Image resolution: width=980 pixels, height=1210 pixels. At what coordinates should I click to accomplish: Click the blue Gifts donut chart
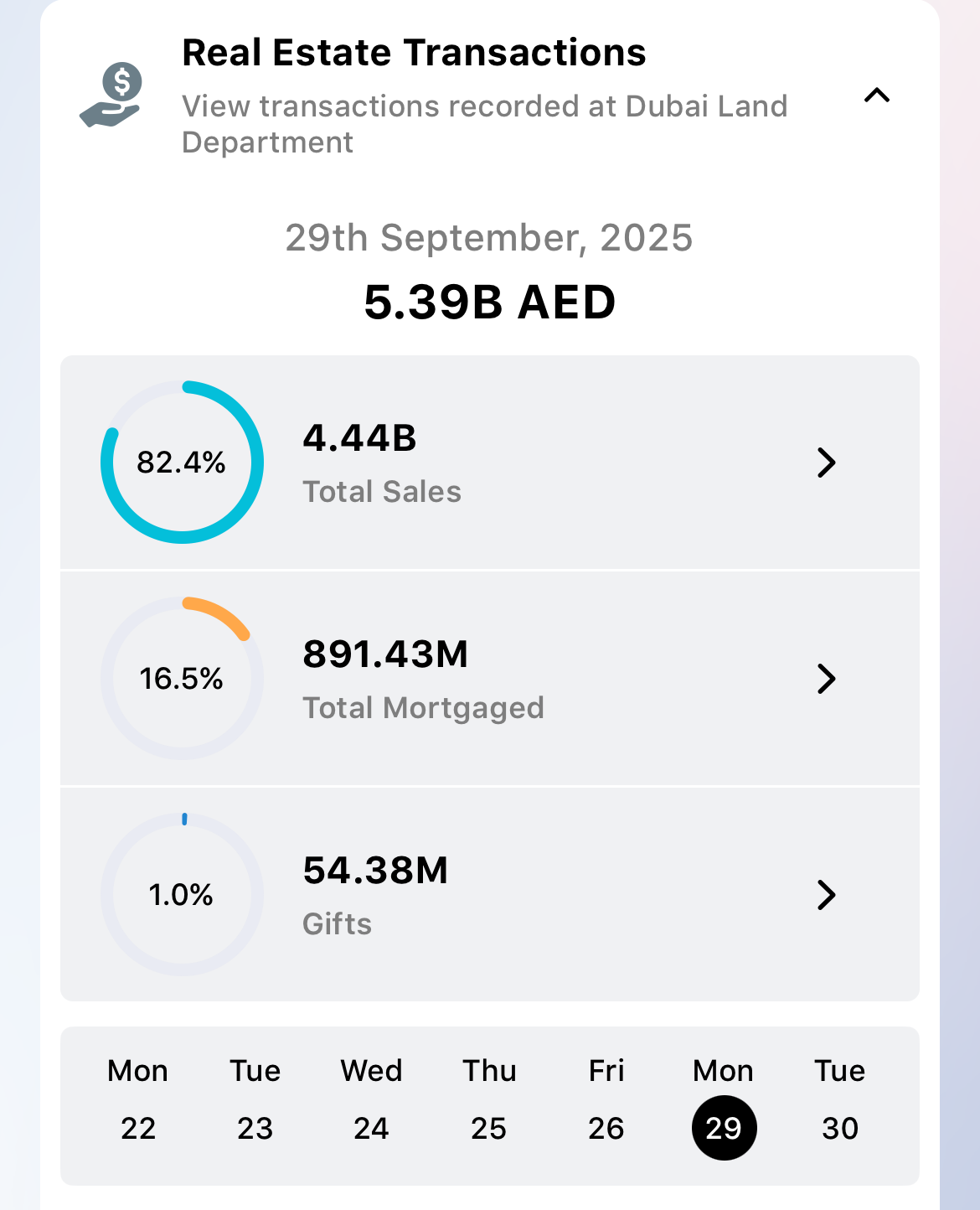(181, 893)
